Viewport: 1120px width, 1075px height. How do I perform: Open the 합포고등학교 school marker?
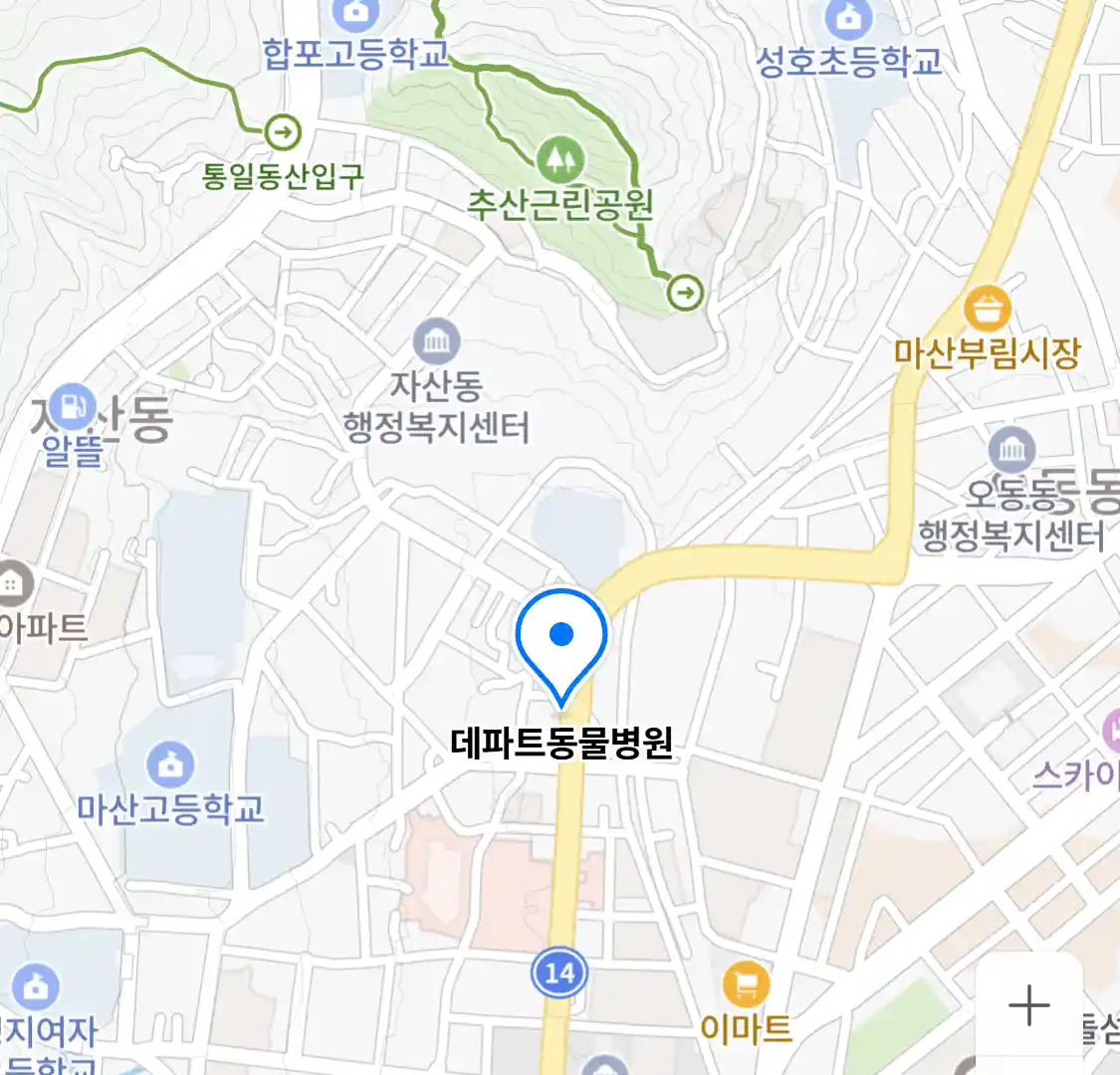point(355,14)
